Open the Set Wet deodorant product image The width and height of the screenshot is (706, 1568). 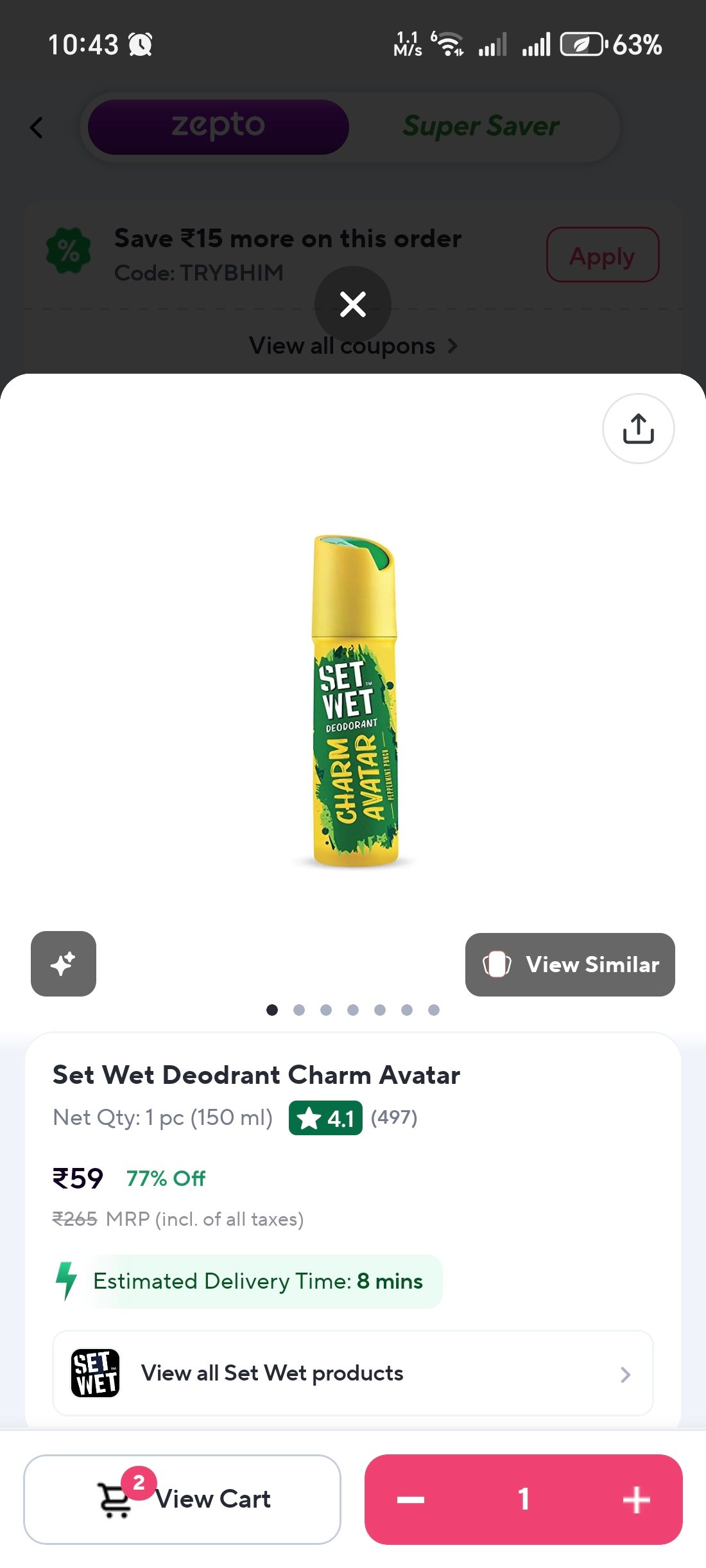pyautogui.click(x=354, y=701)
